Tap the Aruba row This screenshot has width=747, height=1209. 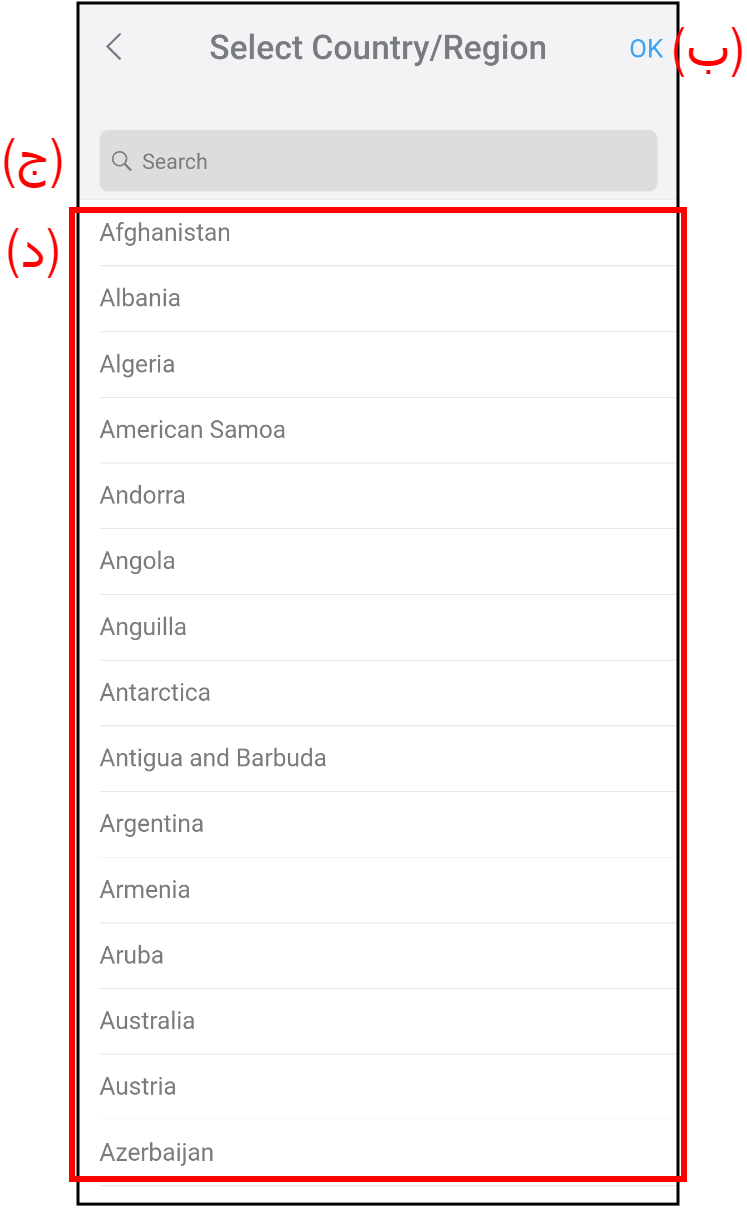[x=131, y=955]
